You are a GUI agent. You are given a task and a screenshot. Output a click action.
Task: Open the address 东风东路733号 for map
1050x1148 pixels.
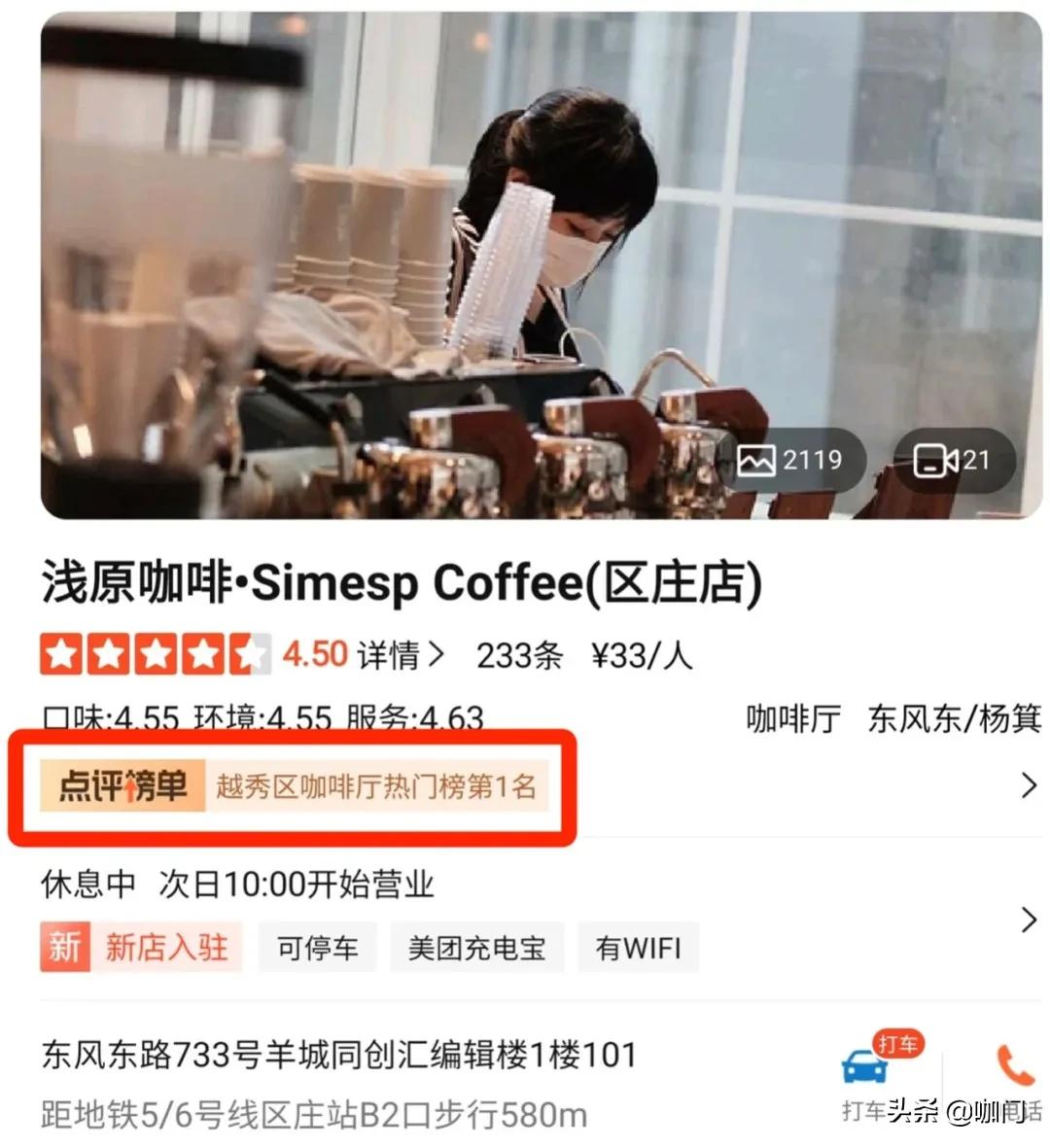[338, 1055]
